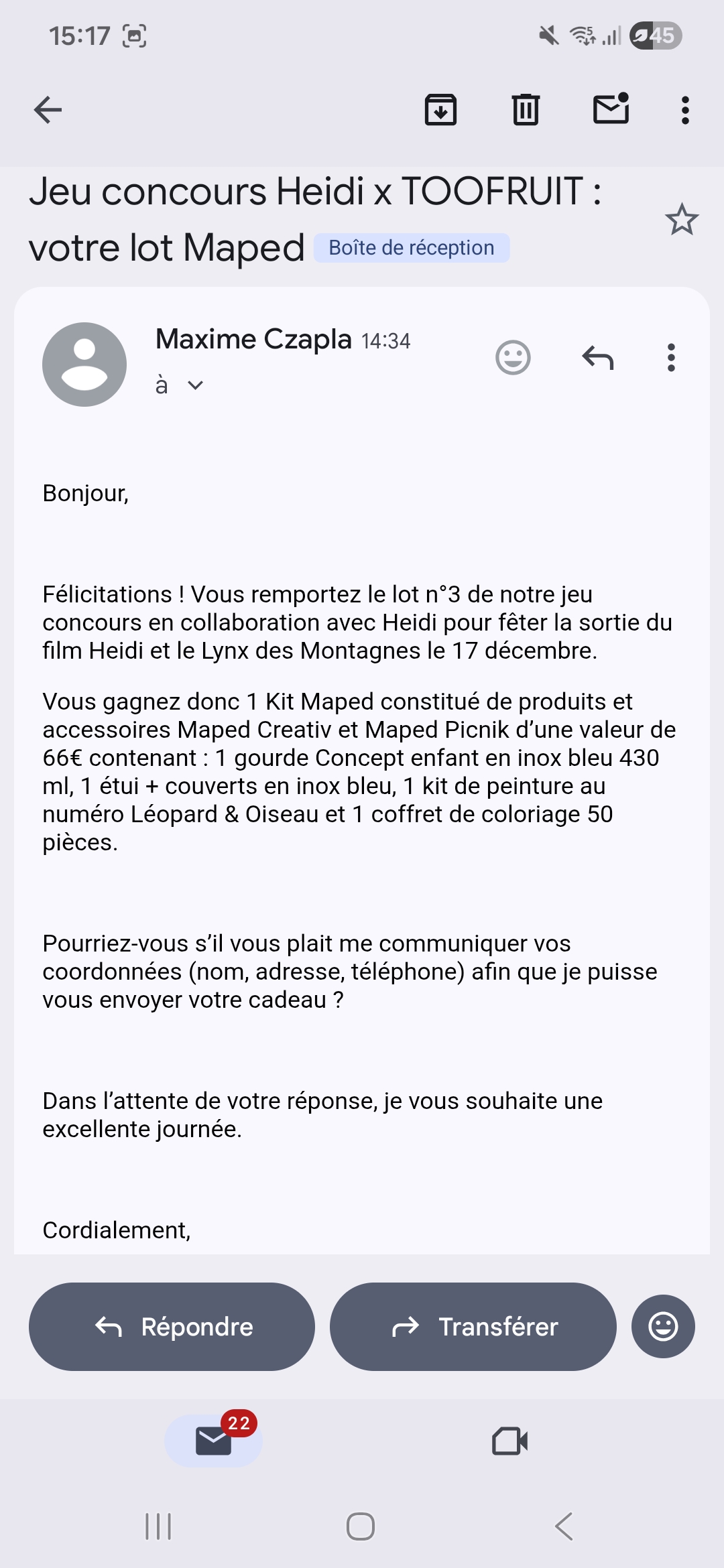Switch to the Mail tab

[214, 1441]
